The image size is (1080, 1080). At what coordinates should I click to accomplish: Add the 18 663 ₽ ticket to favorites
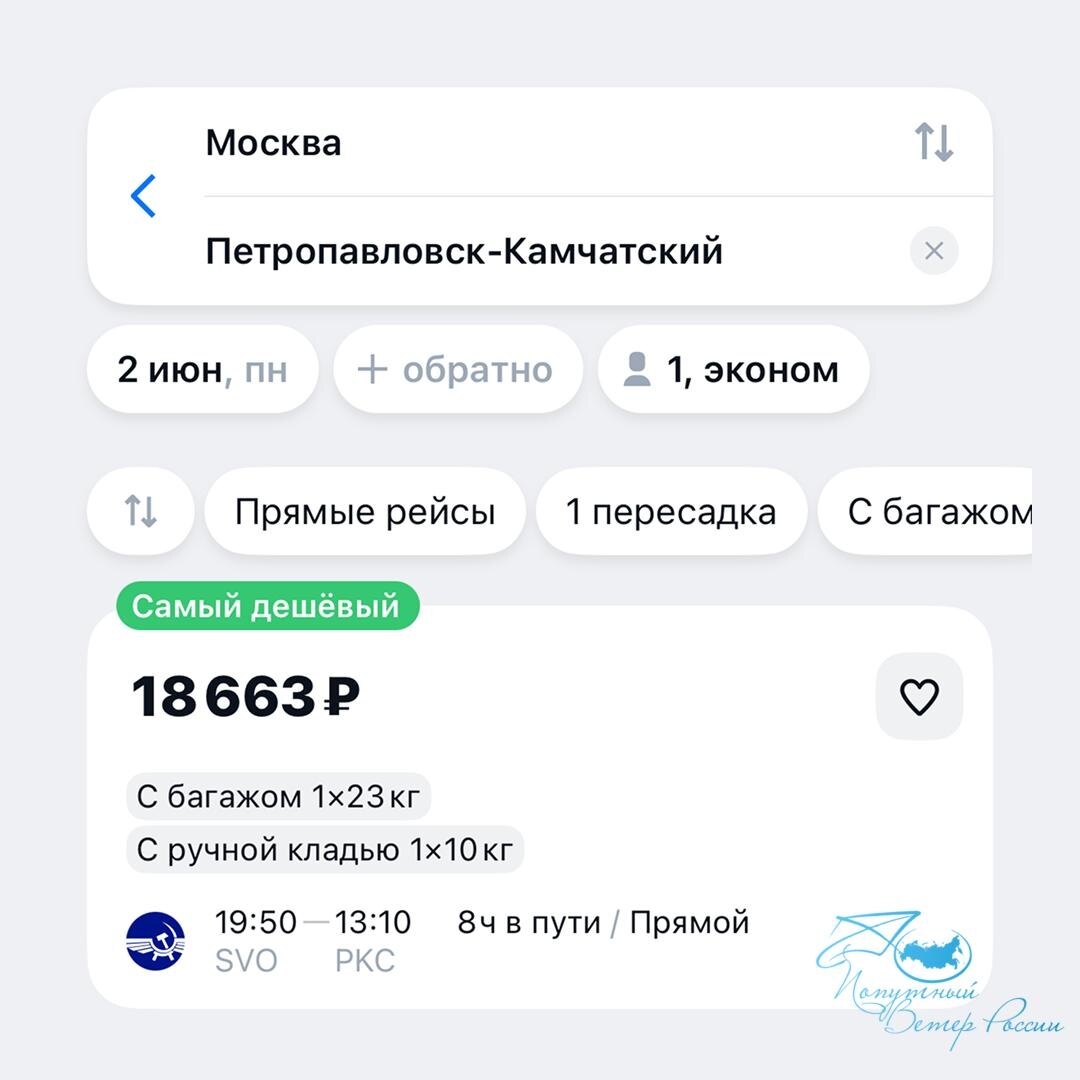click(x=919, y=697)
